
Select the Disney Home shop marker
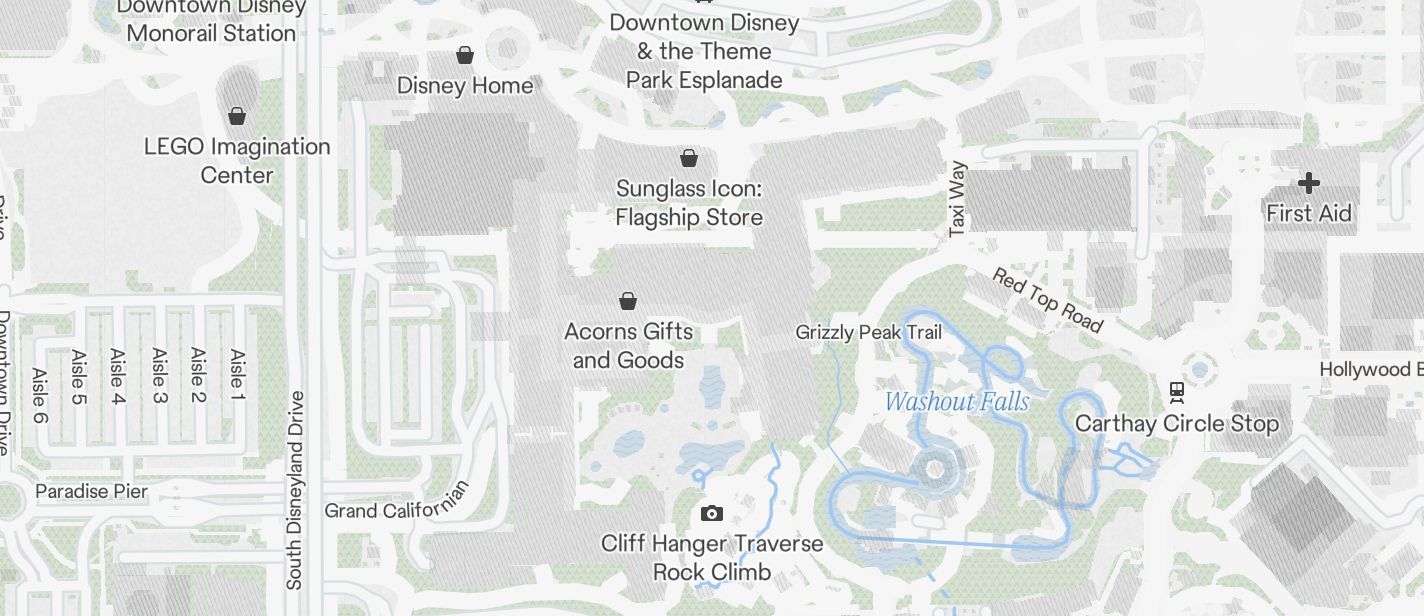465,54
